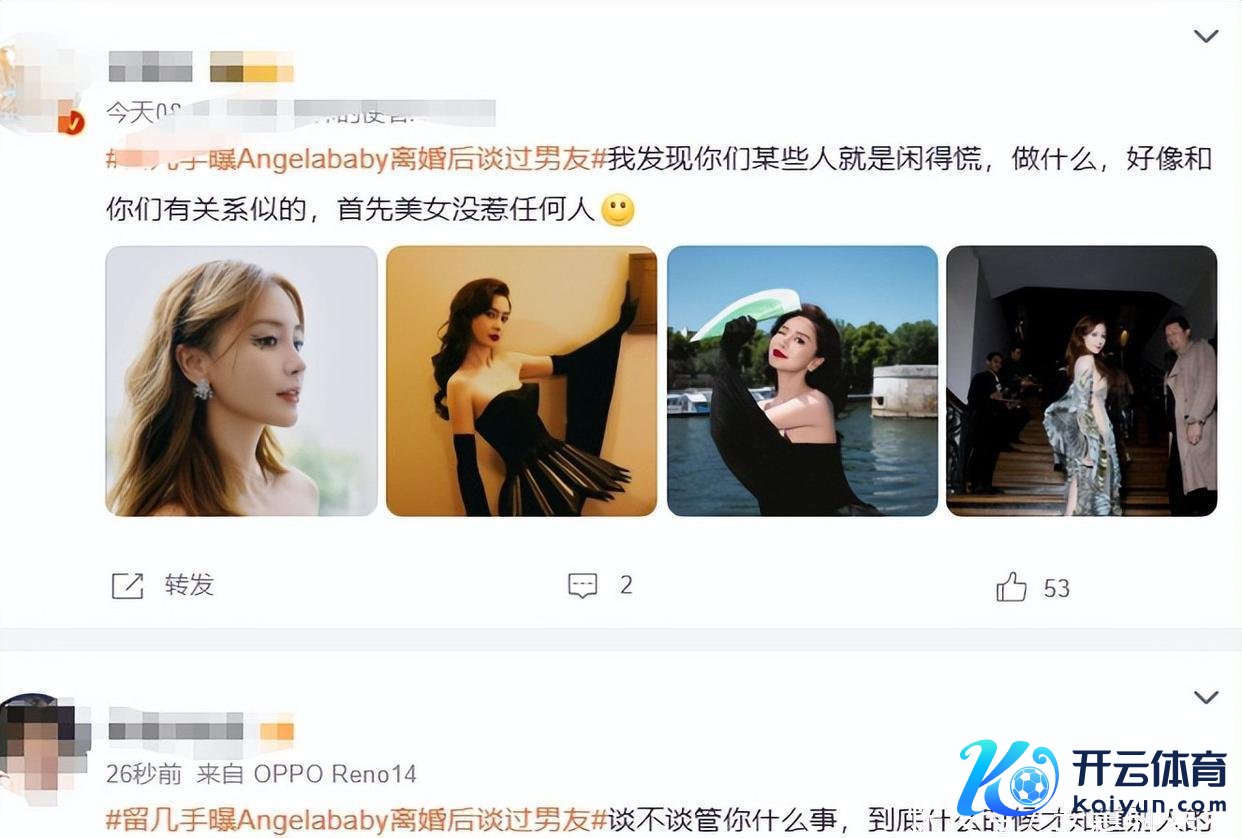Repost the first post via 转发
Viewport: 1242px width, 838px height.
(x=164, y=586)
